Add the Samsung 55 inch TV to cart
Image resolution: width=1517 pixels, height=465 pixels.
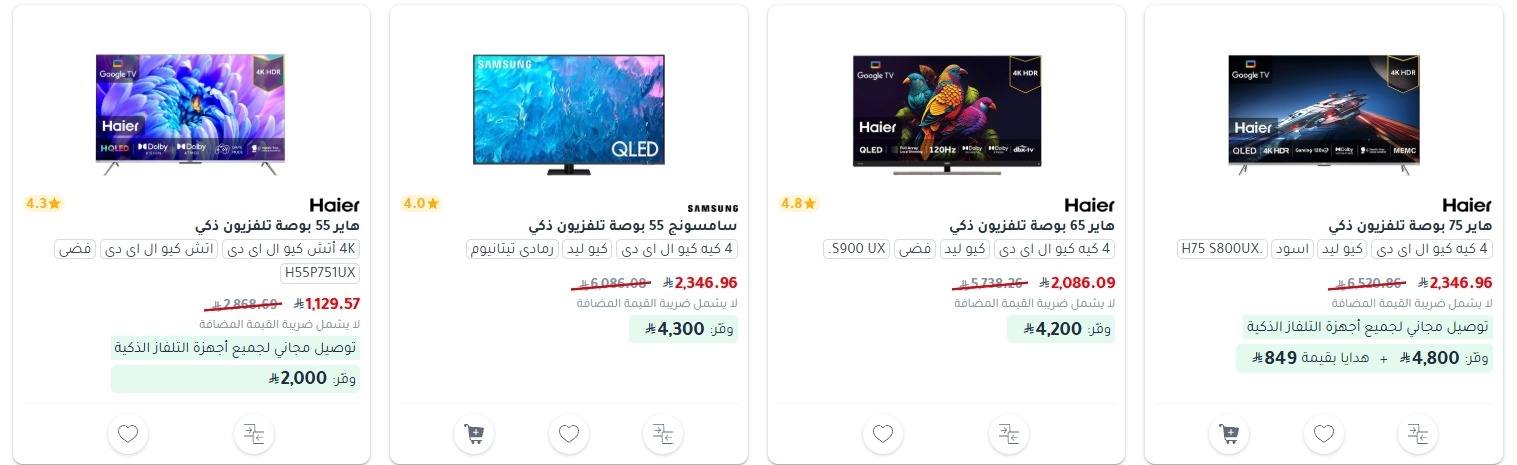click(x=474, y=434)
